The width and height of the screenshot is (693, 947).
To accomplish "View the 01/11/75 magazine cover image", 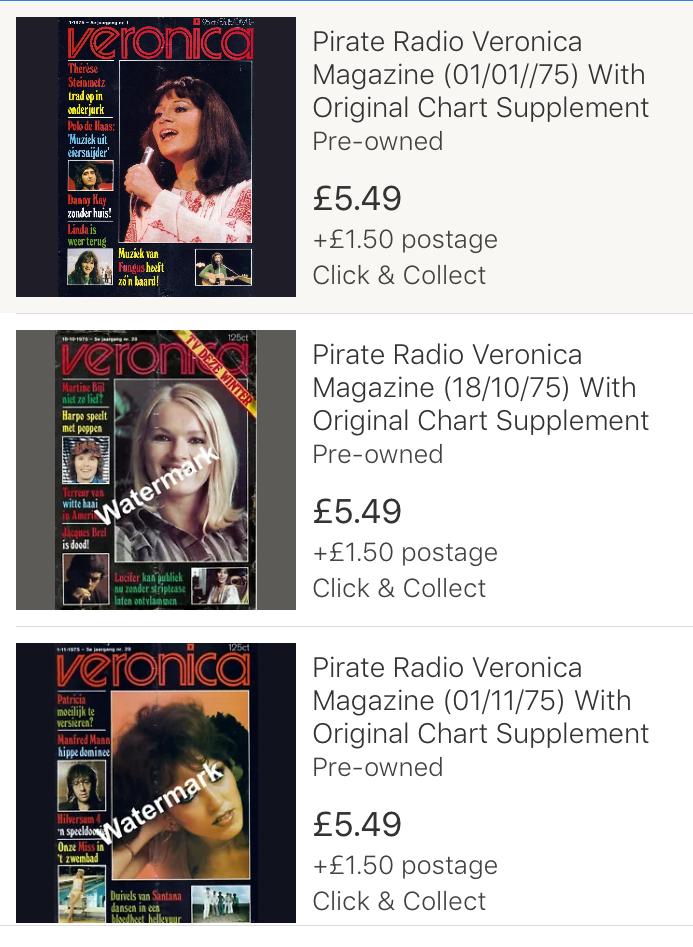I will (156, 783).
